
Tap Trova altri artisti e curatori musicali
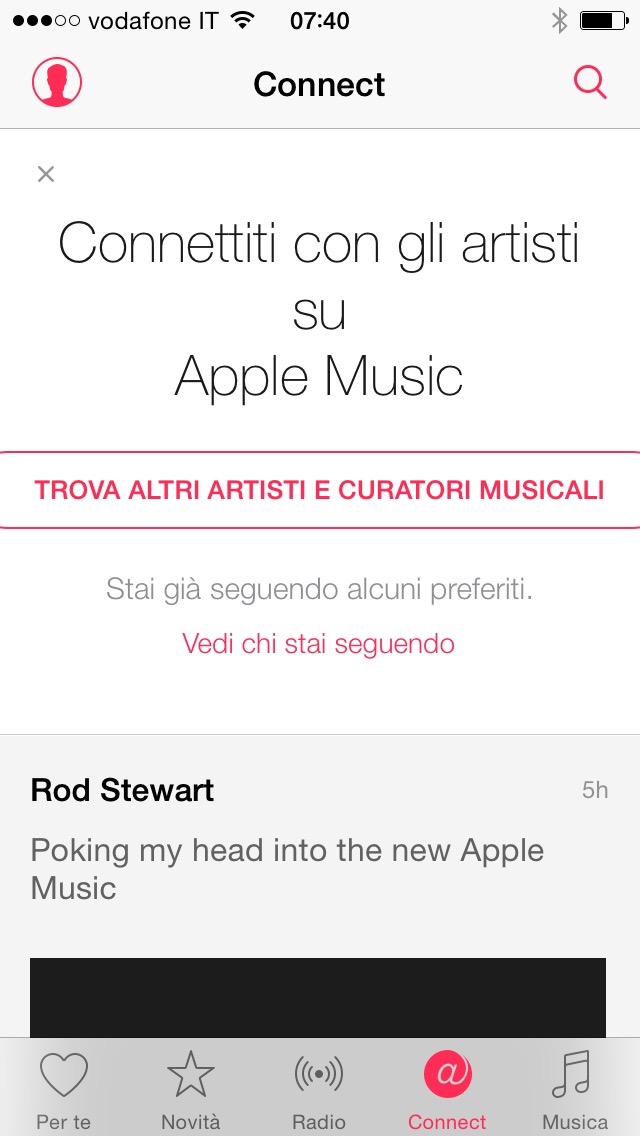click(320, 490)
